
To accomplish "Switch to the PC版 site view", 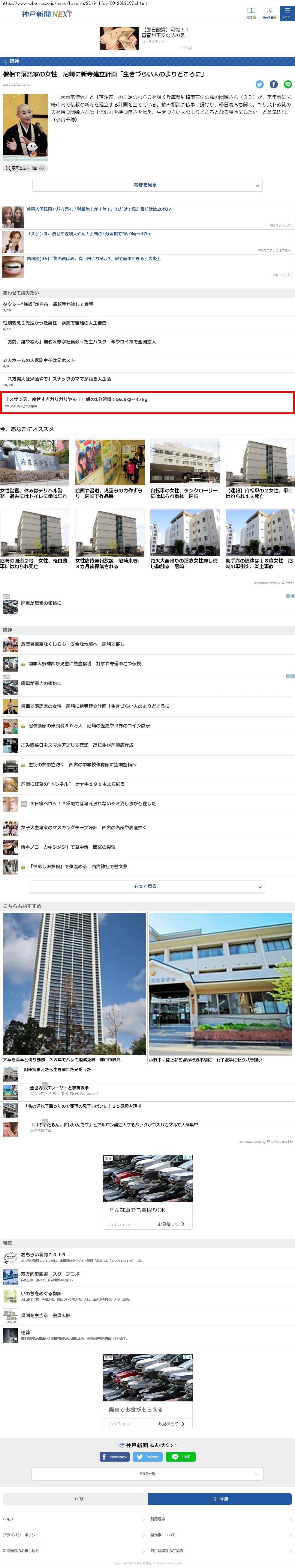I will [75, 1498].
